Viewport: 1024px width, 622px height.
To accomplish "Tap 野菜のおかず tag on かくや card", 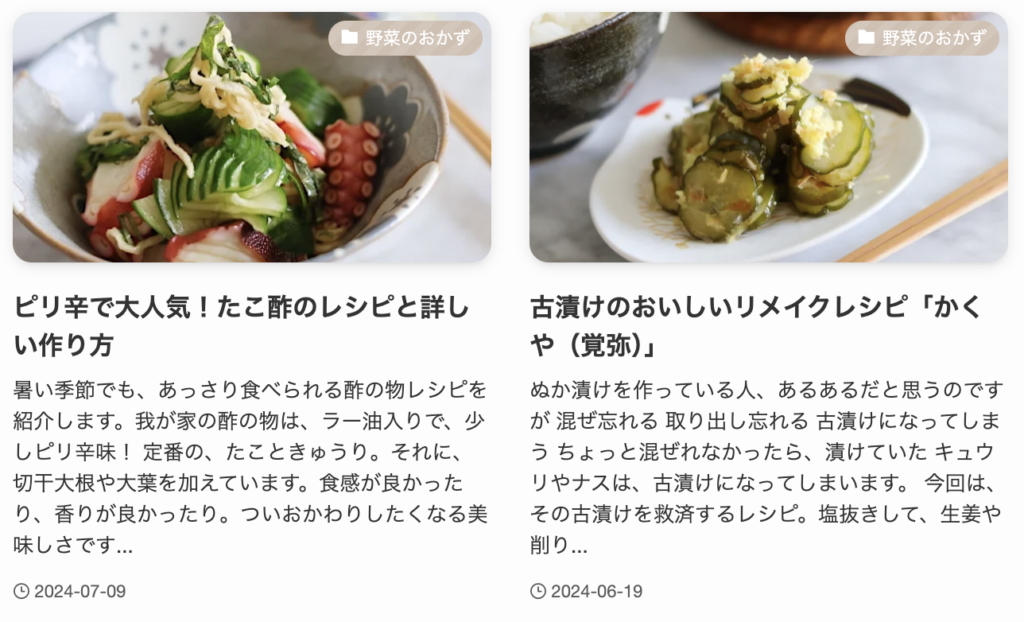I will 922,38.
